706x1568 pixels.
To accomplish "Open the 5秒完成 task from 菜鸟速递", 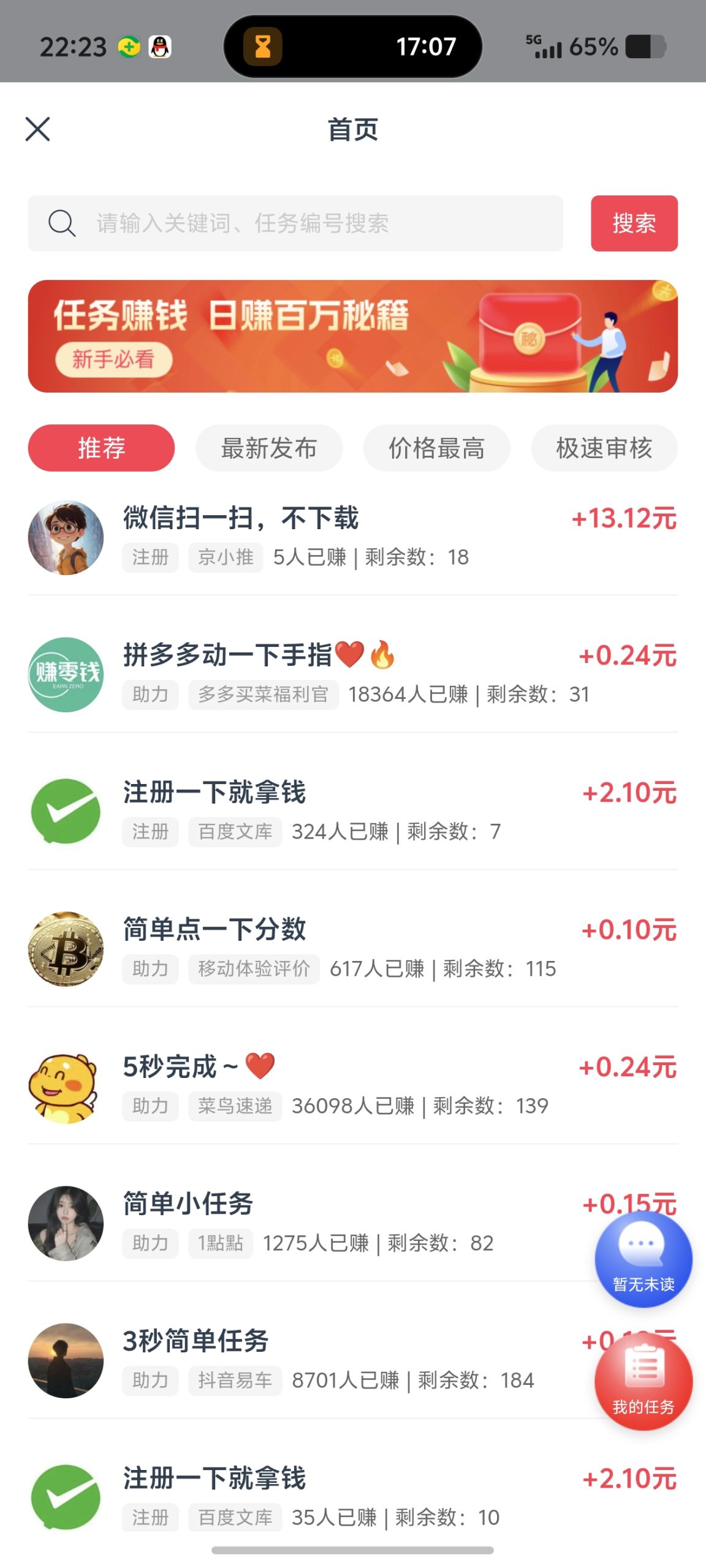I will pos(306,1086).
